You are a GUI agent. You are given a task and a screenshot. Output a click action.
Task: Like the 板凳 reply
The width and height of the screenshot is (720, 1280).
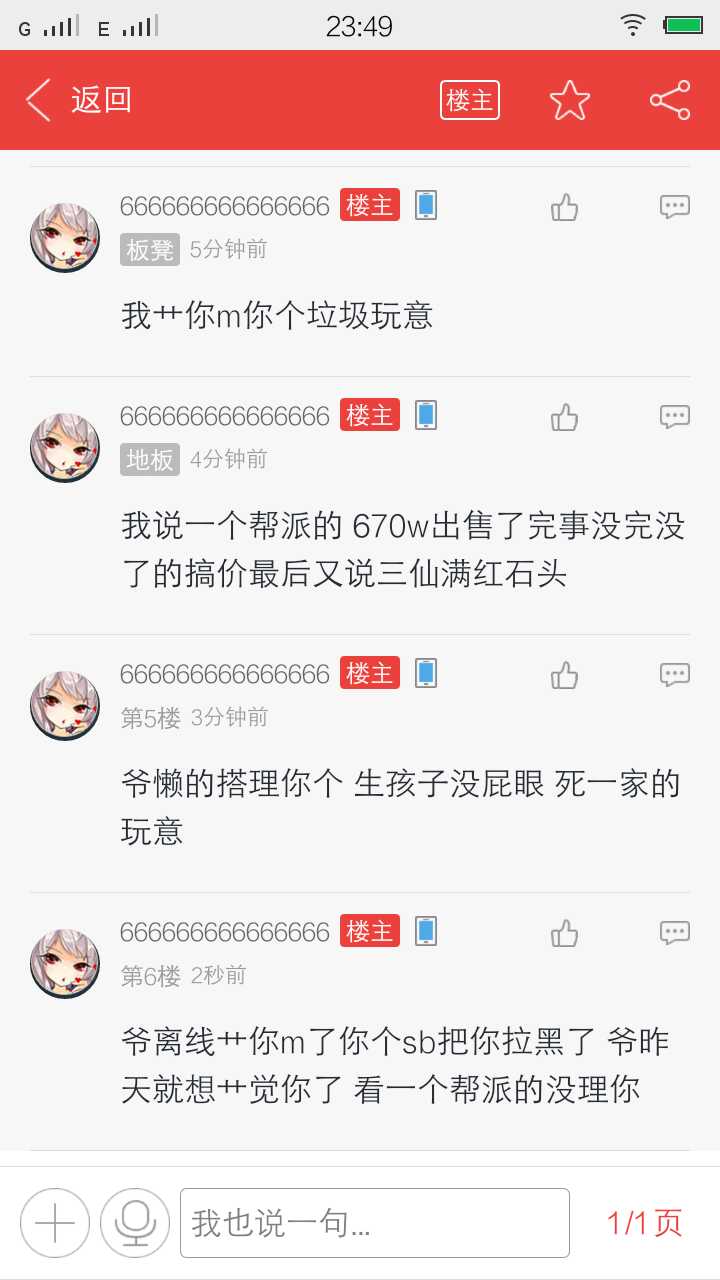pyautogui.click(x=565, y=208)
